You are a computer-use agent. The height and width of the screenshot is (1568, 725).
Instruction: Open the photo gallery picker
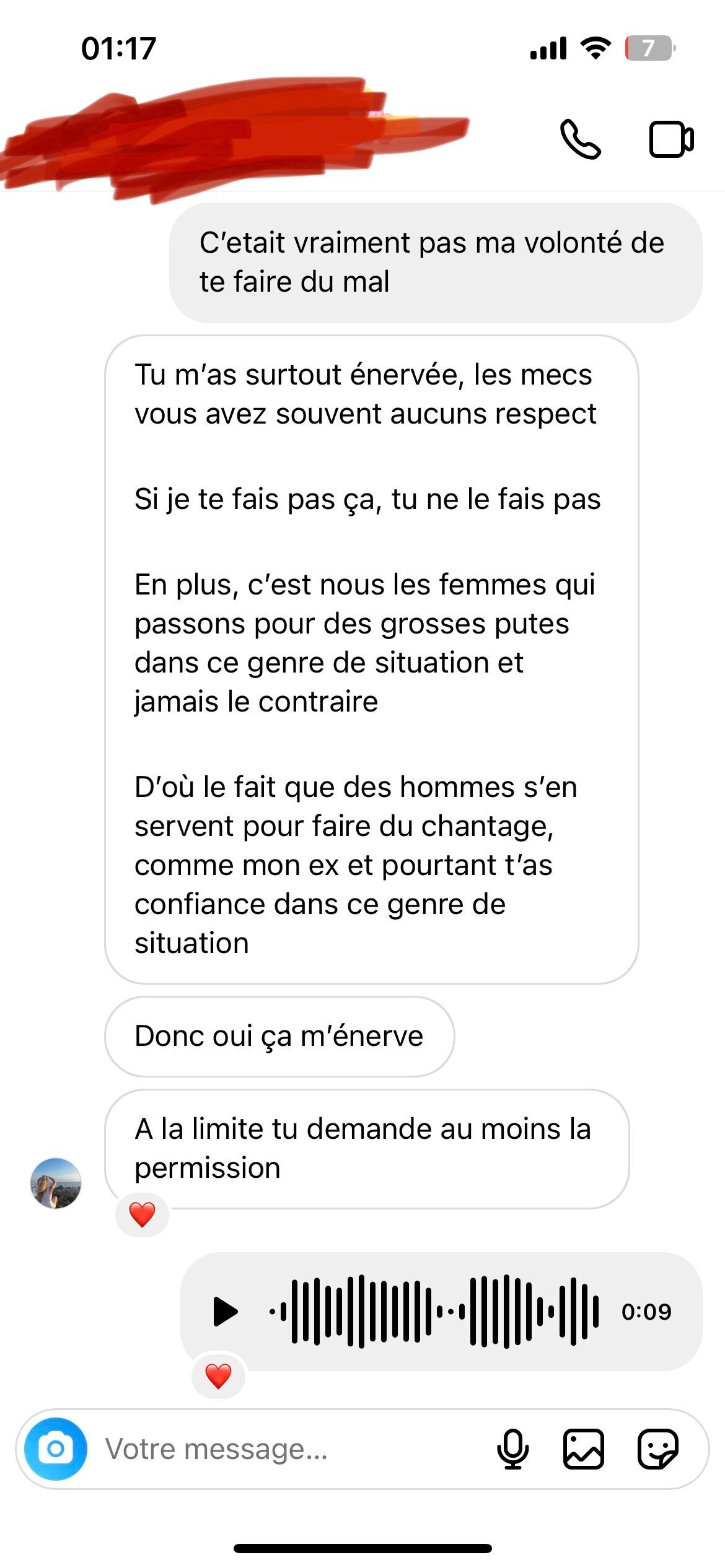point(584,1448)
